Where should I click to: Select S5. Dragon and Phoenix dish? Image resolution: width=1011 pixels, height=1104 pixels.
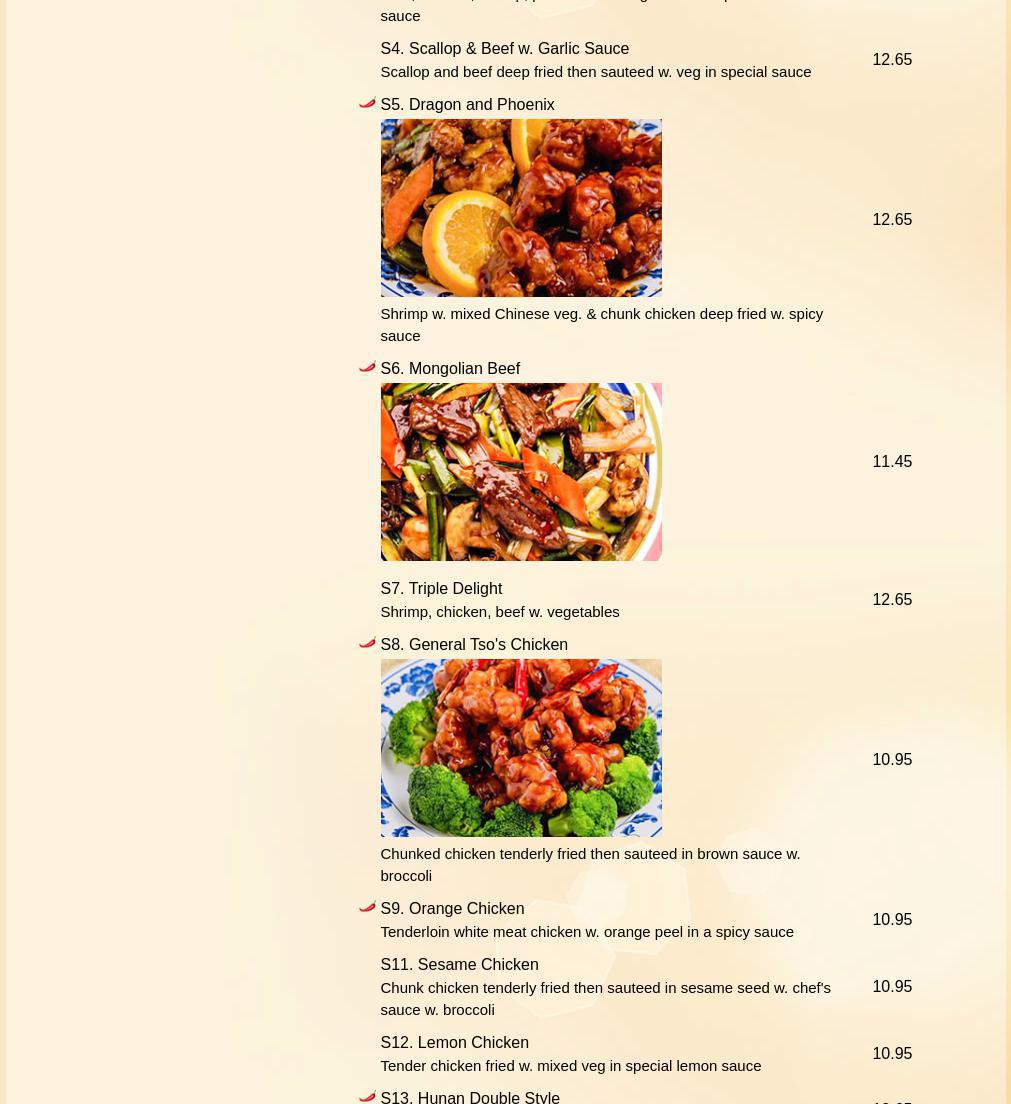[x=467, y=104]
